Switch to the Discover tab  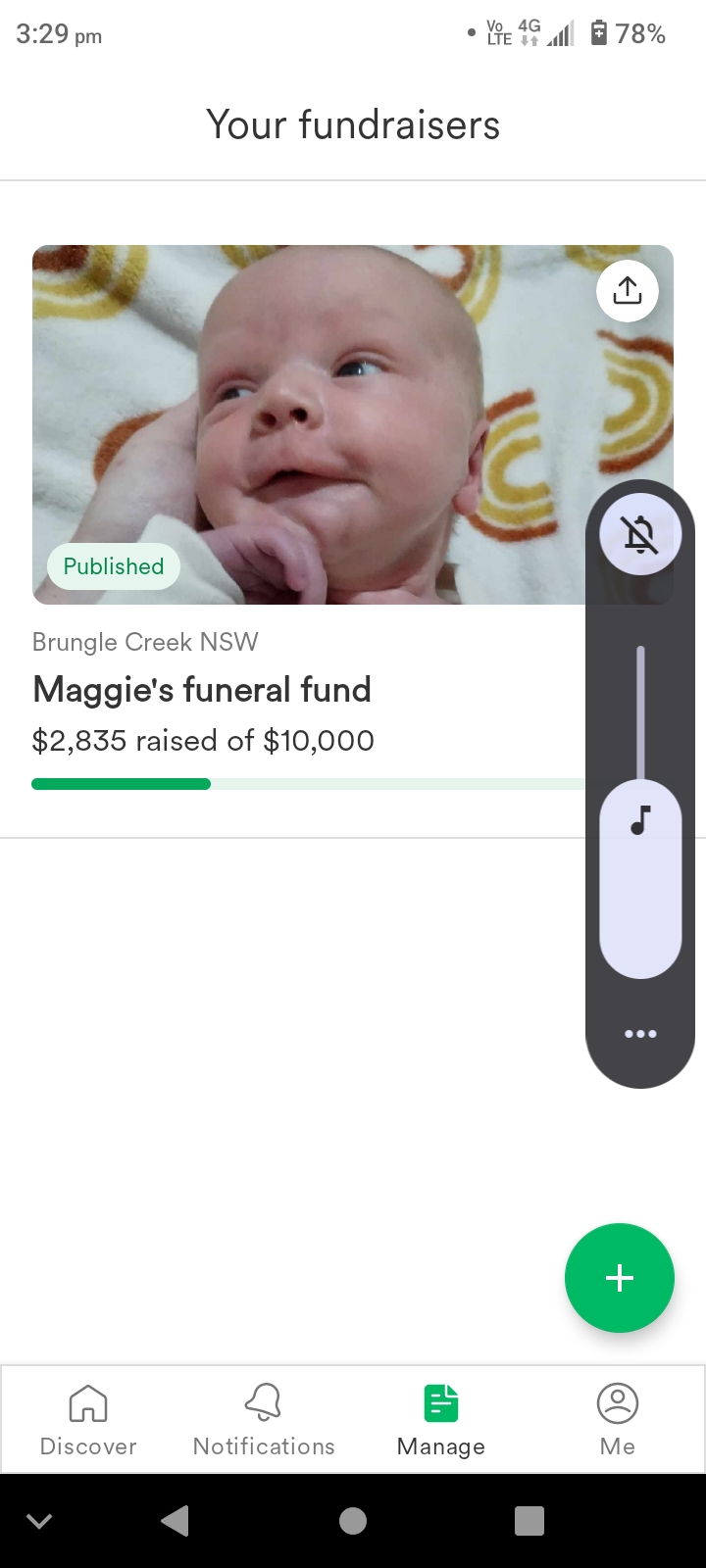(88, 1420)
